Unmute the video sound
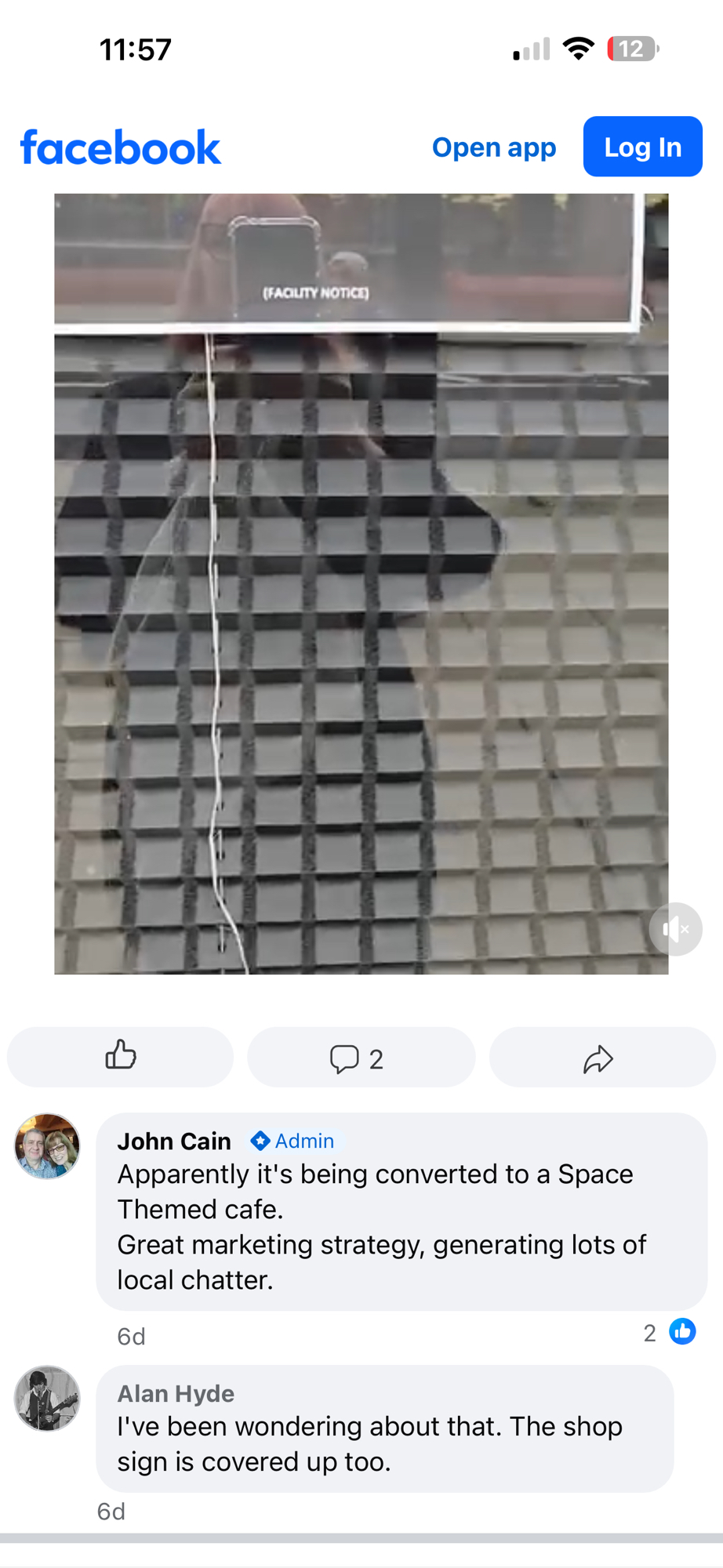 [x=675, y=929]
